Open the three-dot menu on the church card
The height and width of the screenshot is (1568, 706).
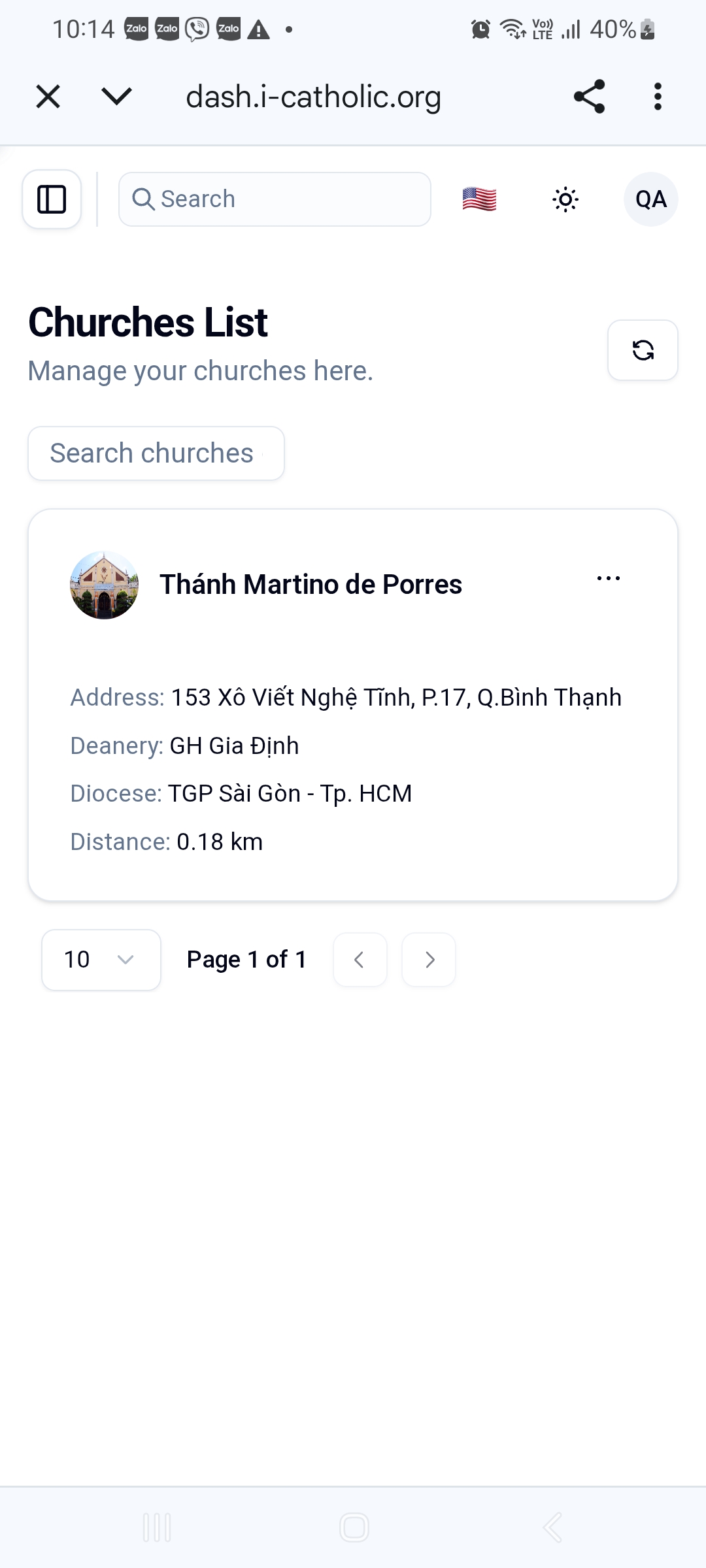pos(608,578)
